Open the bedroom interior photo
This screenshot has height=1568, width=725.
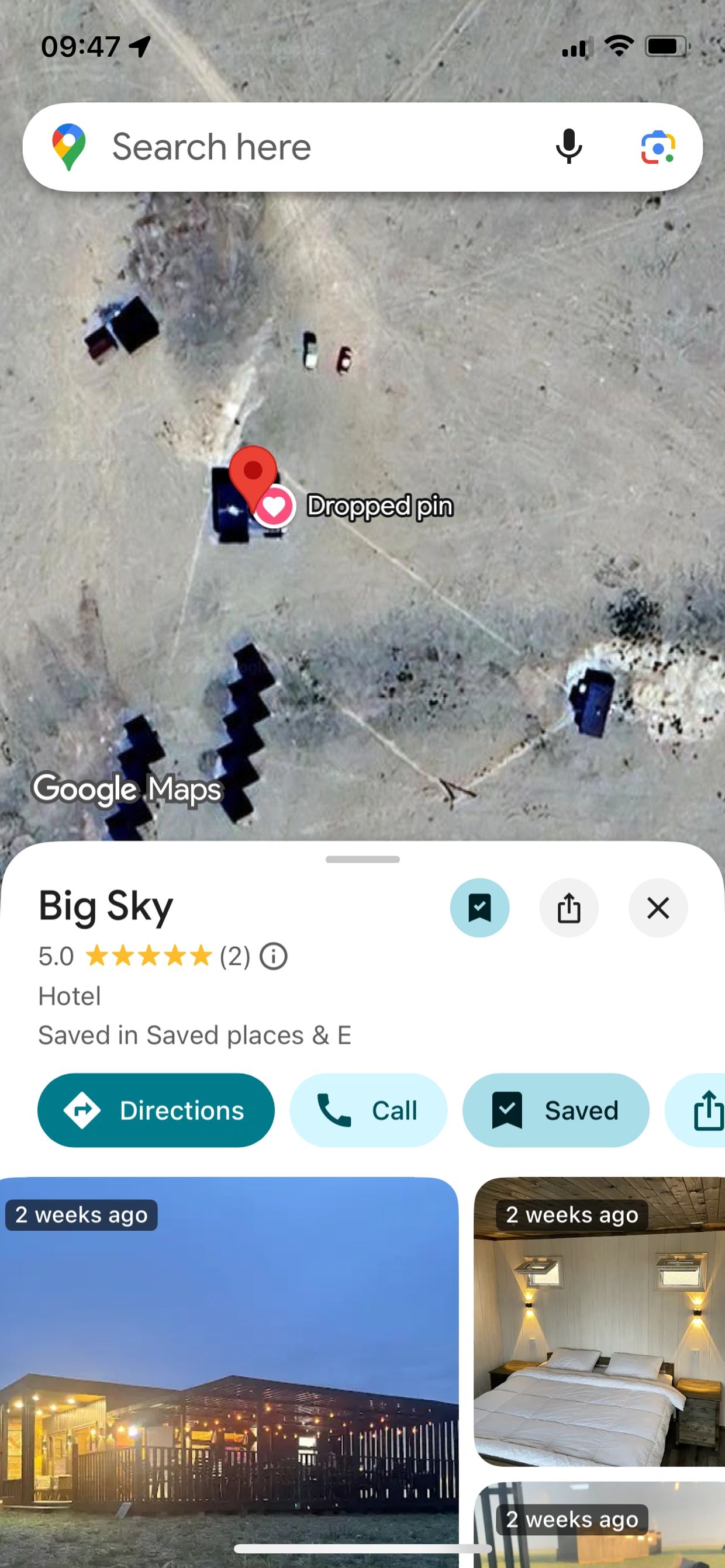pos(600,1321)
